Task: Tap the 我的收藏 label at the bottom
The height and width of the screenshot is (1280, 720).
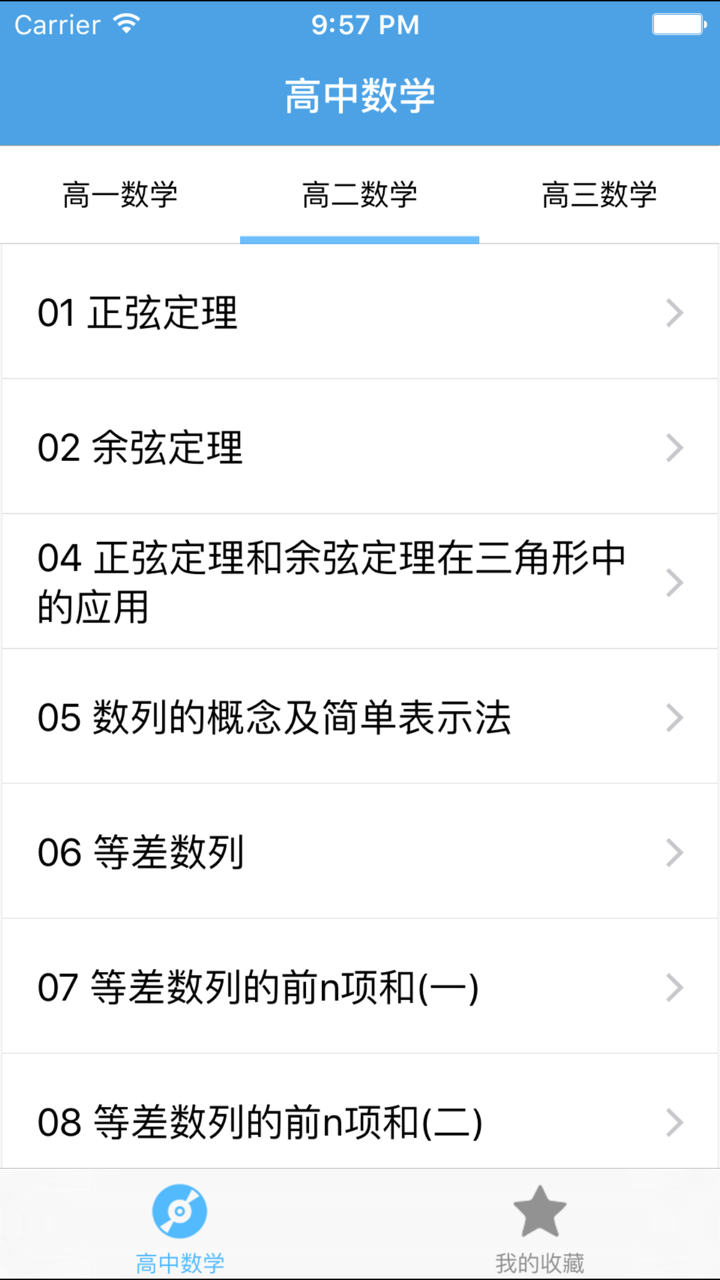Action: click(x=540, y=1262)
